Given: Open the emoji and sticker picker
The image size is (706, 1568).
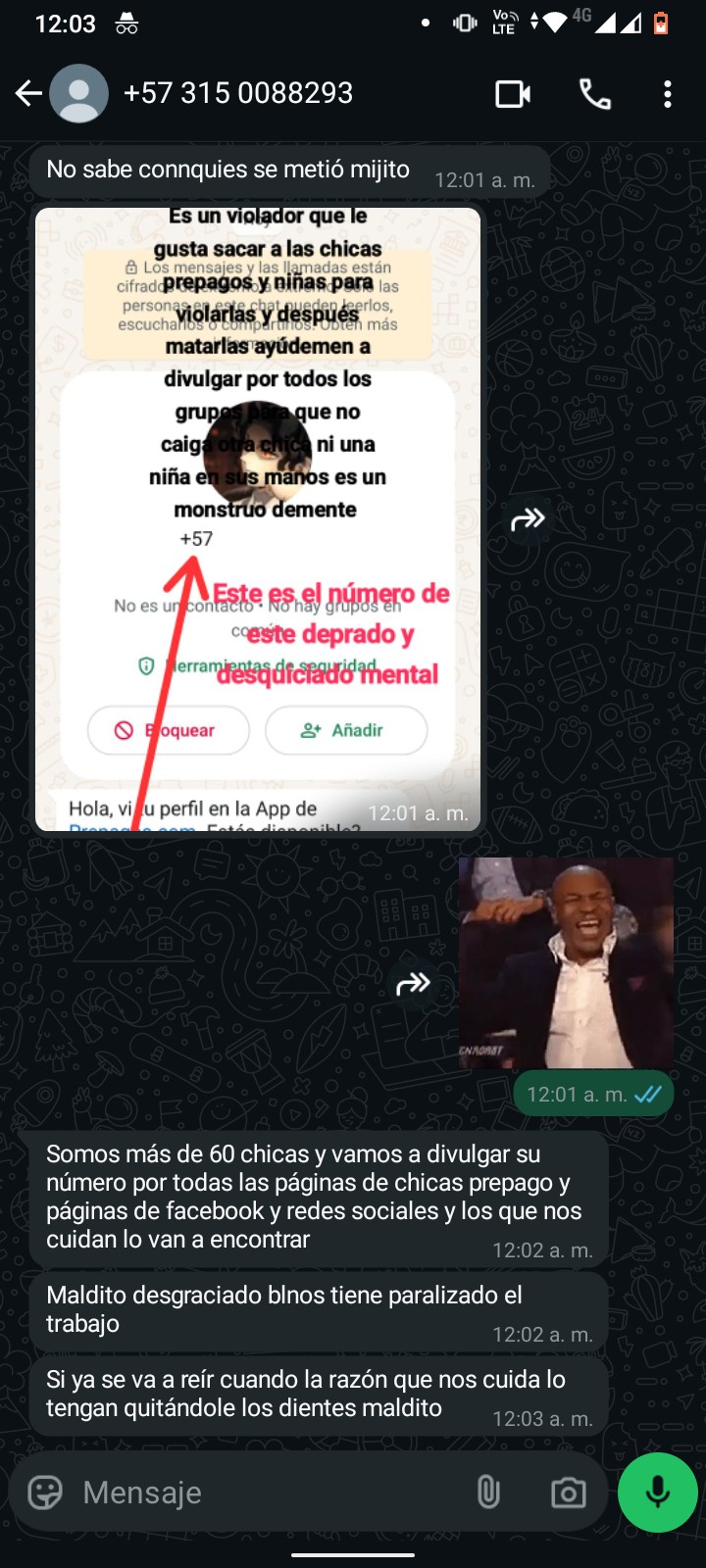Looking at the screenshot, I should (45, 1493).
